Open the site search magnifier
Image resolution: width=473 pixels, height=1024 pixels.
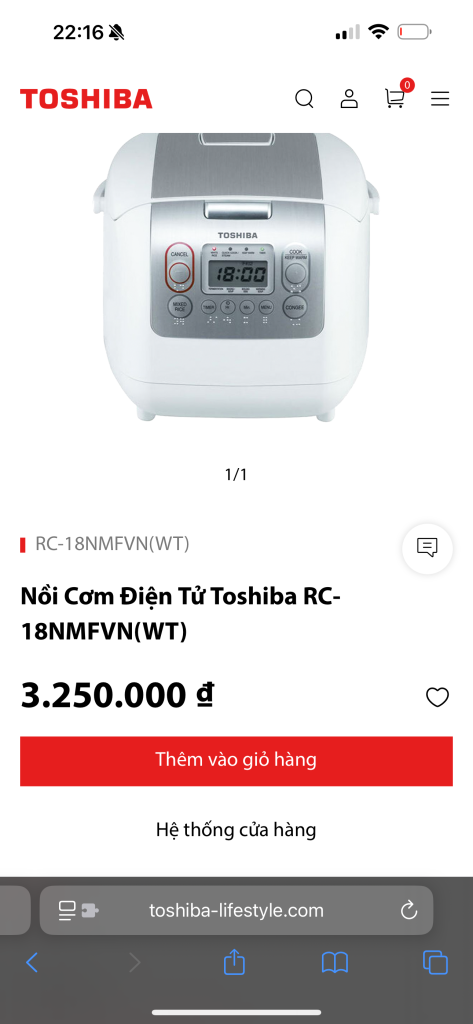[304, 99]
